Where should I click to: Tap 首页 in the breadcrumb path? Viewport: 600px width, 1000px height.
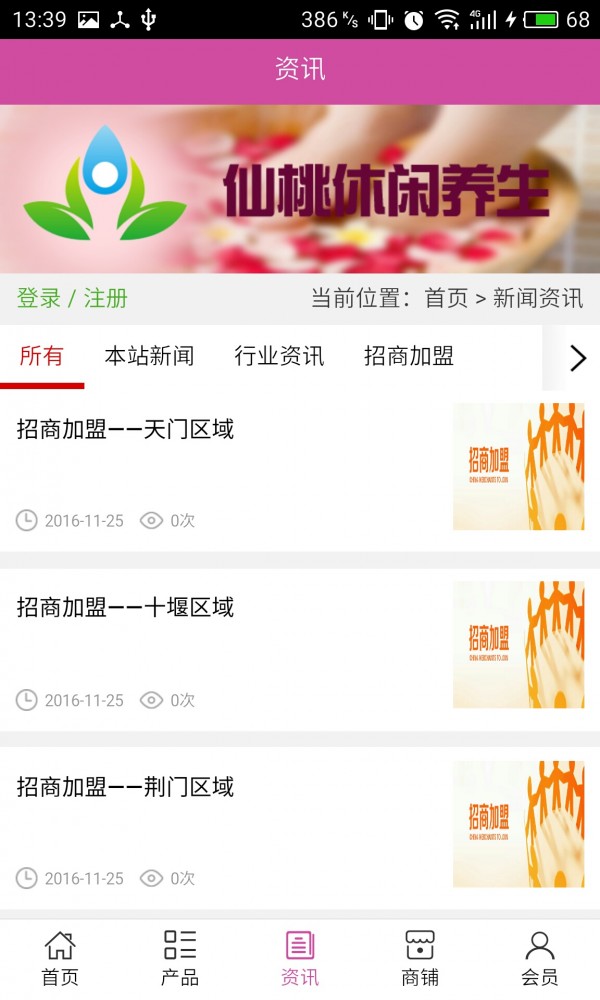click(446, 298)
